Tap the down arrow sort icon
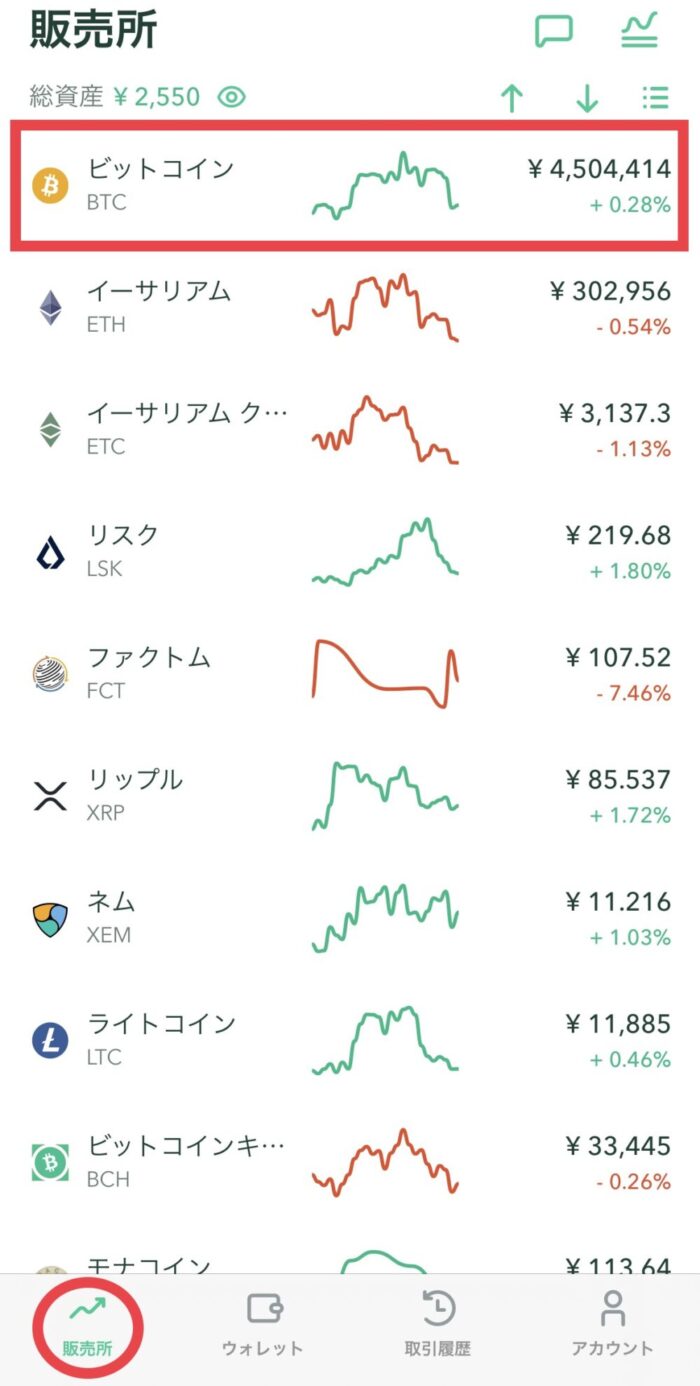Viewport: 700px width, 1386px height. point(587,97)
